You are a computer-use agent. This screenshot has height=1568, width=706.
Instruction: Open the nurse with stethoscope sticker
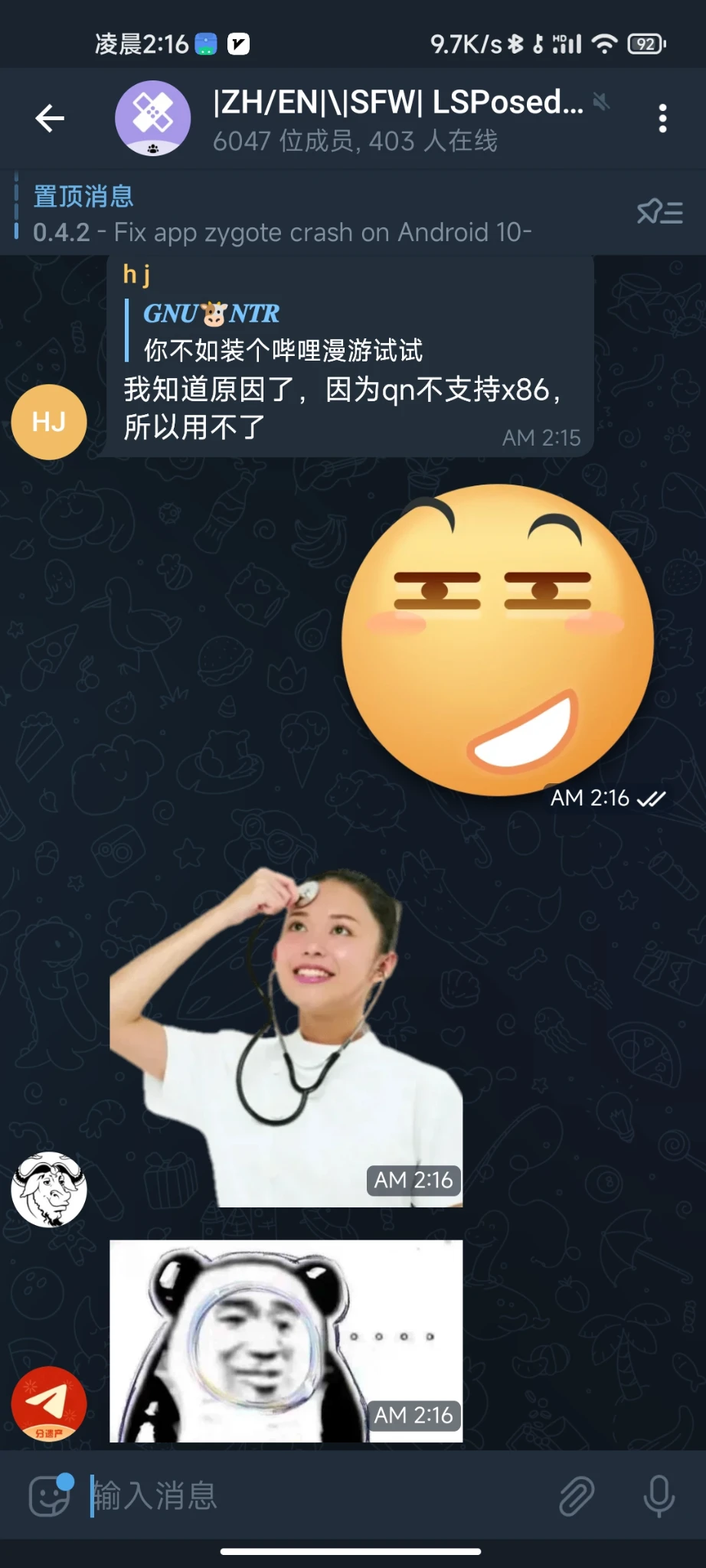[x=286, y=1037]
